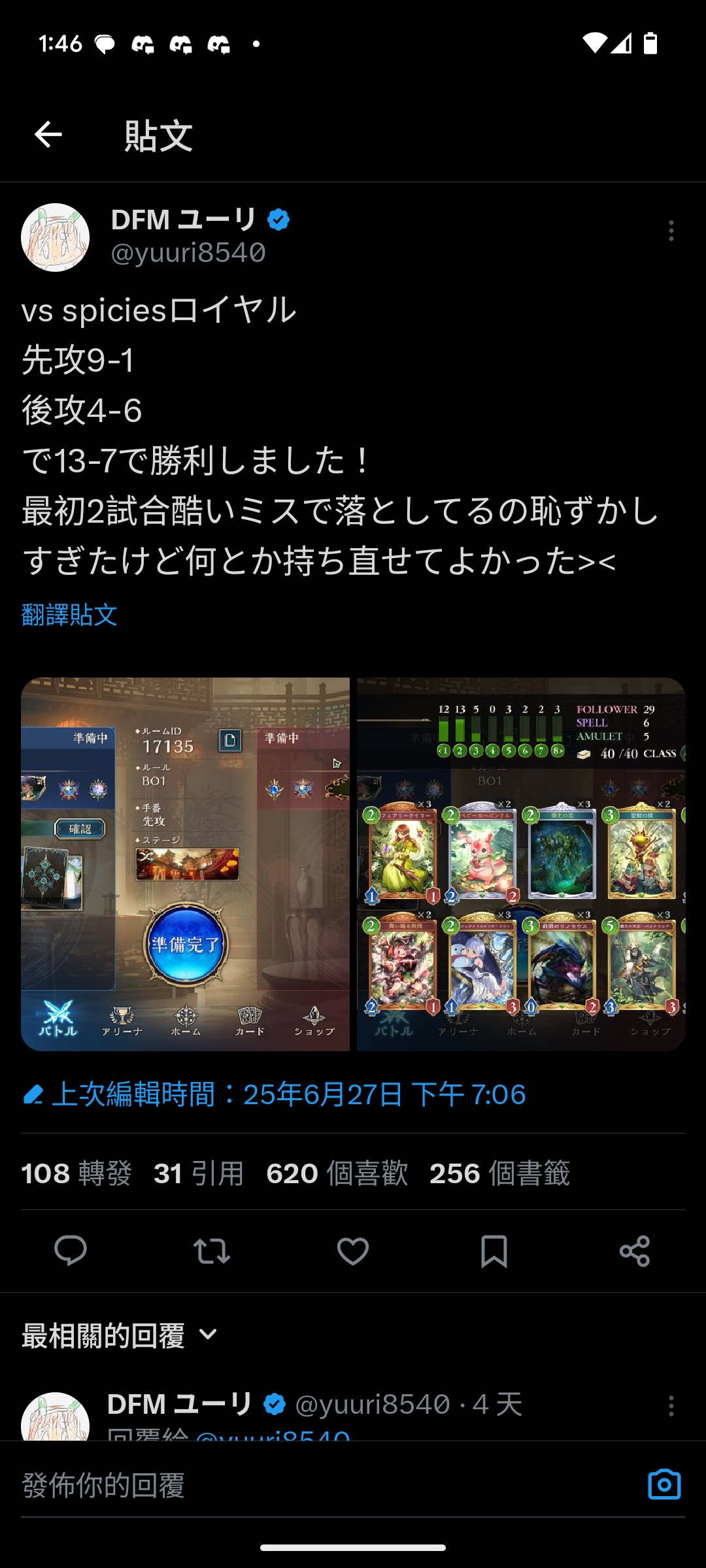Tap 翻譯貼文 to translate the post
Screen dimensions: 706x1568
pos(69,615)
